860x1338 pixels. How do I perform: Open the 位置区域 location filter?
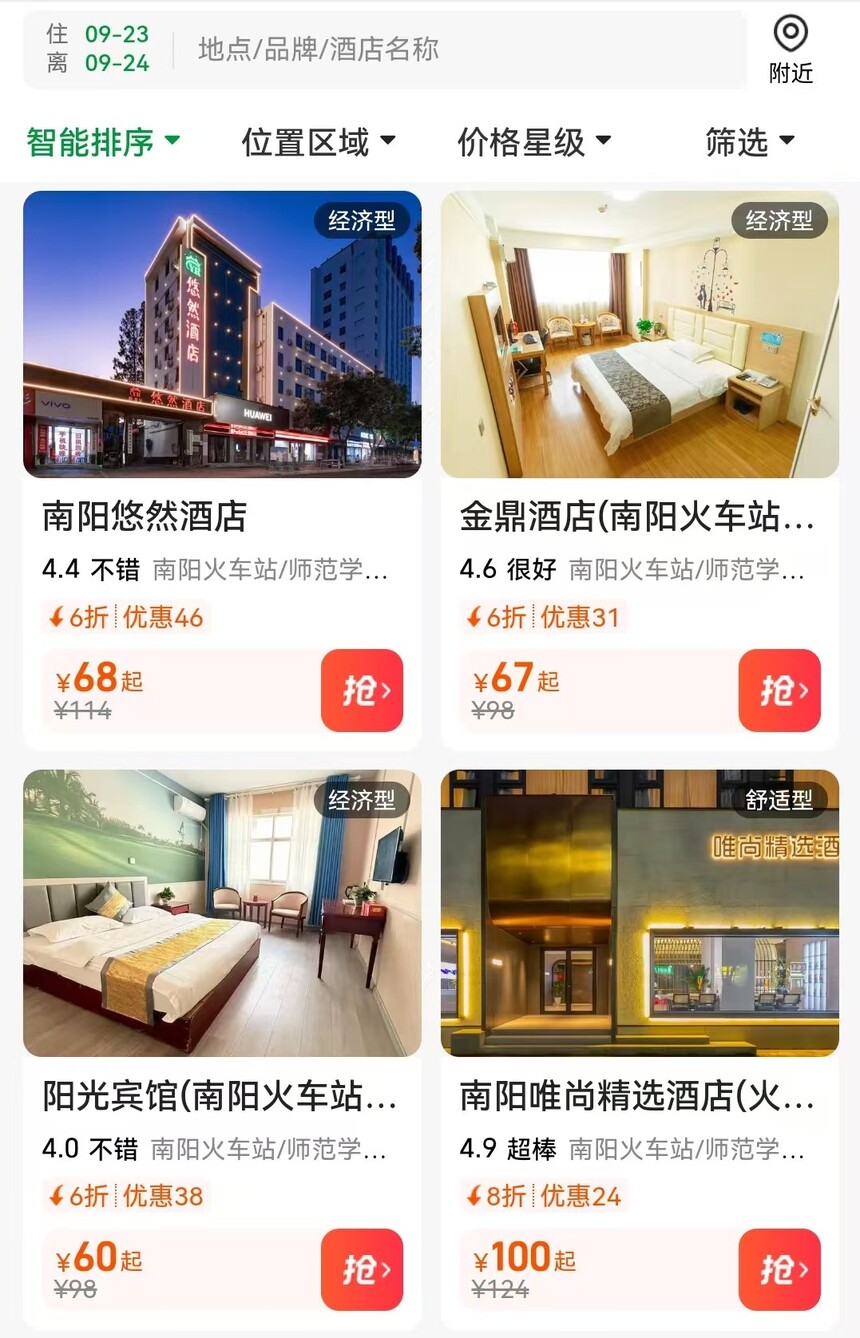pos(318,142)
